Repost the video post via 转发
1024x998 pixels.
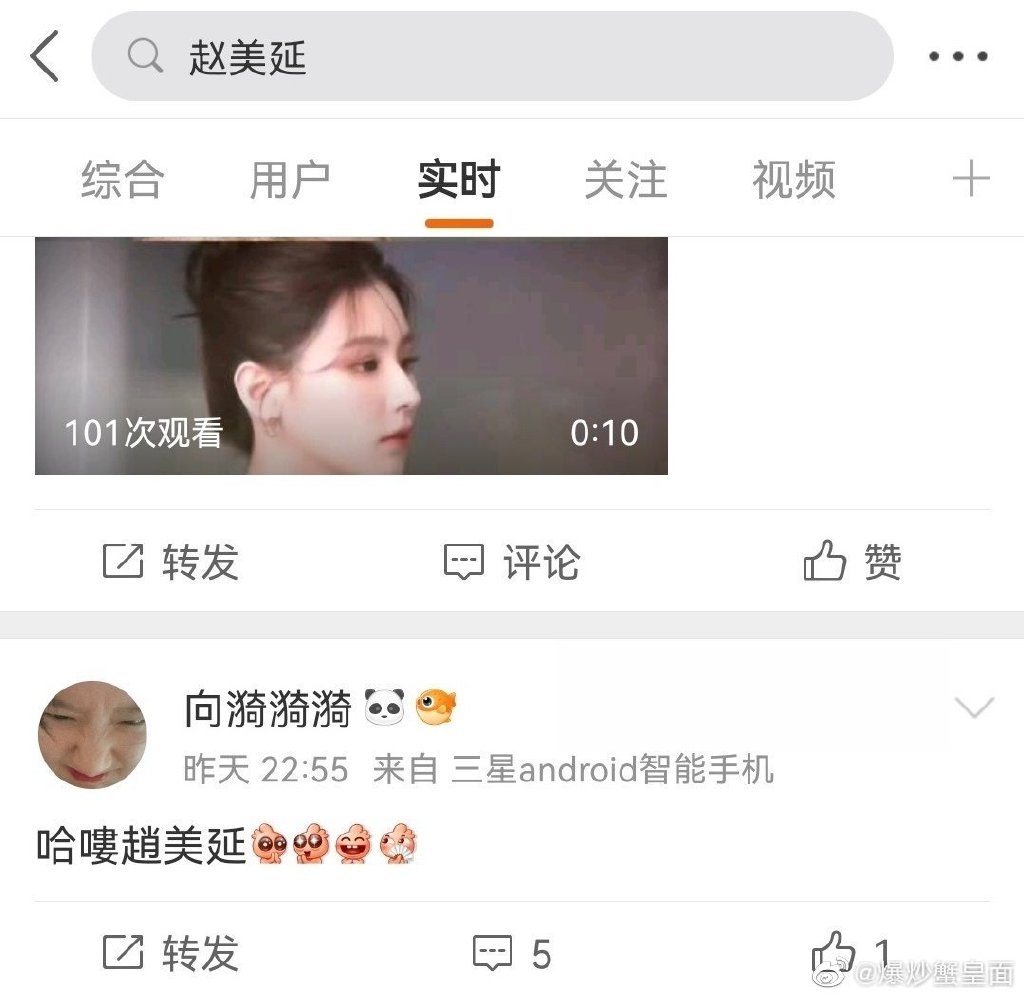[170, 562]
